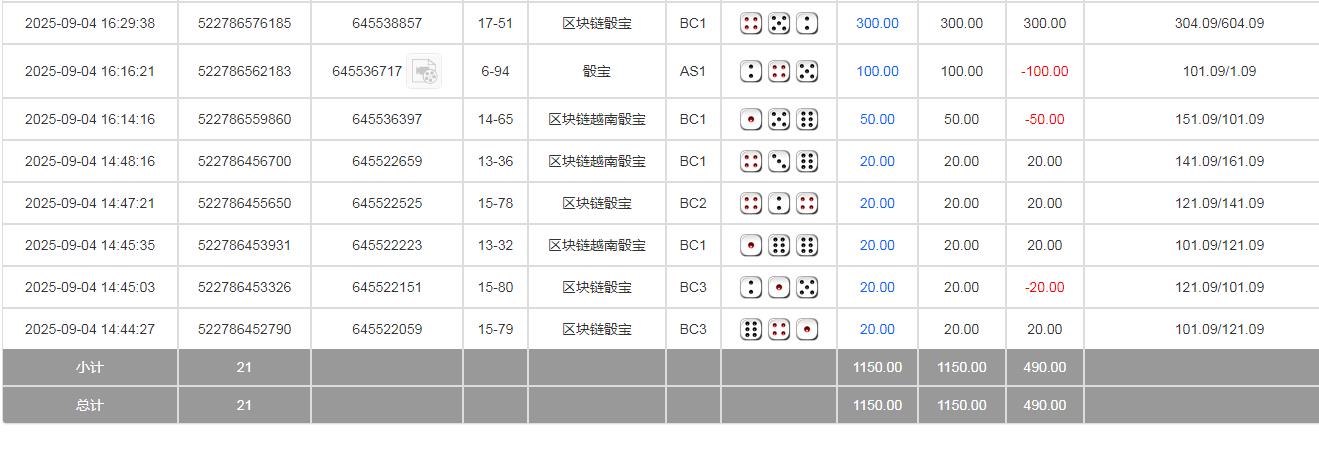Open the 20.00 bet link for round 645522059
This screenshot has height=452, width=1319.
877,329
